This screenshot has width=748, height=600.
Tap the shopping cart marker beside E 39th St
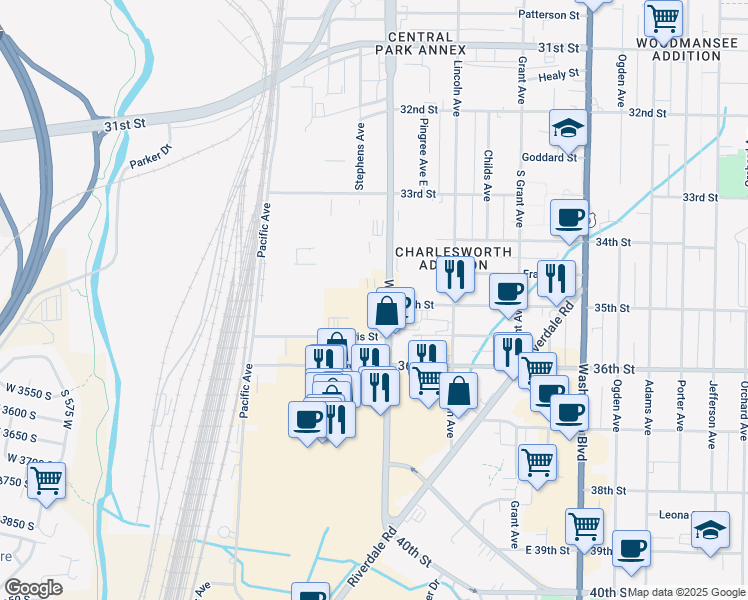pos(584,526)
